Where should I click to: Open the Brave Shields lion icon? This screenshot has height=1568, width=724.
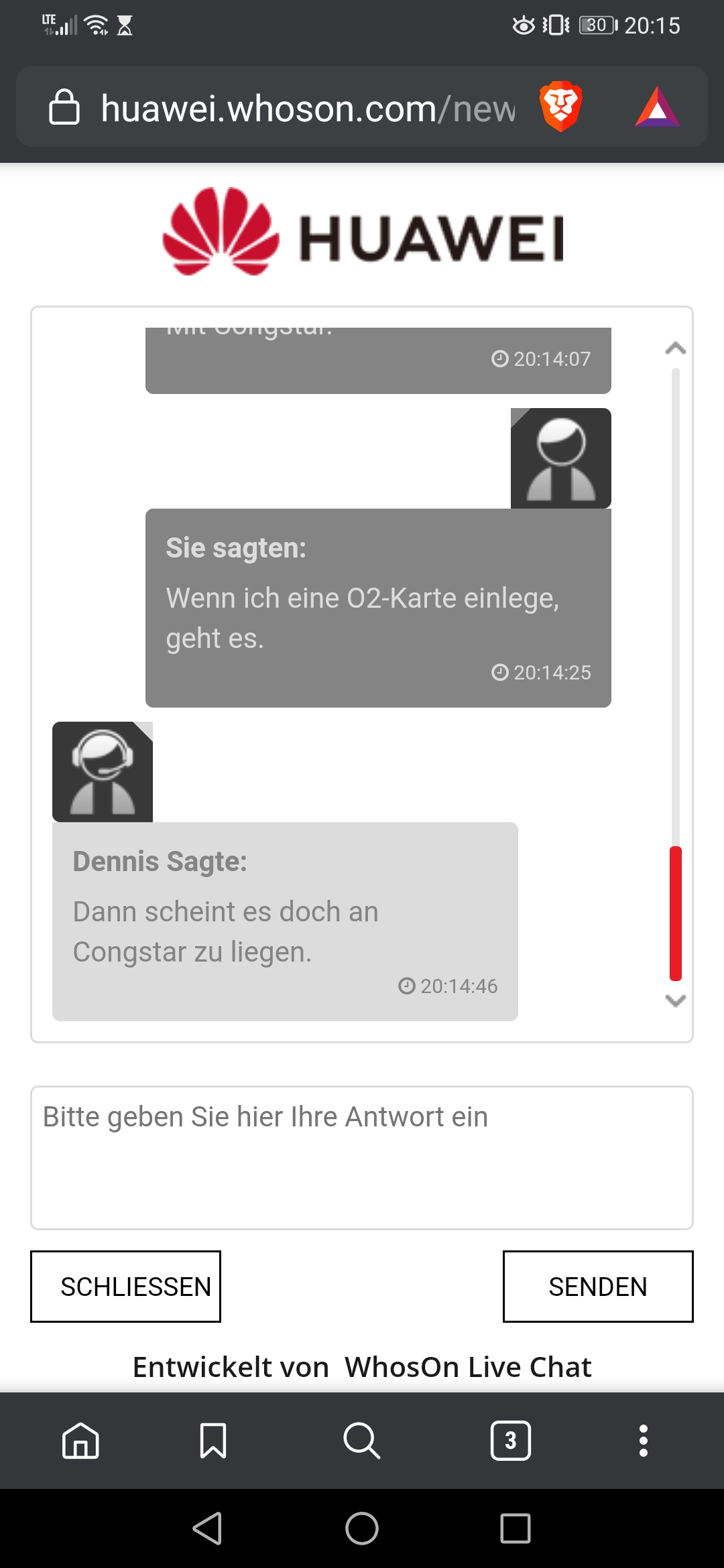(x=560, y=107)
